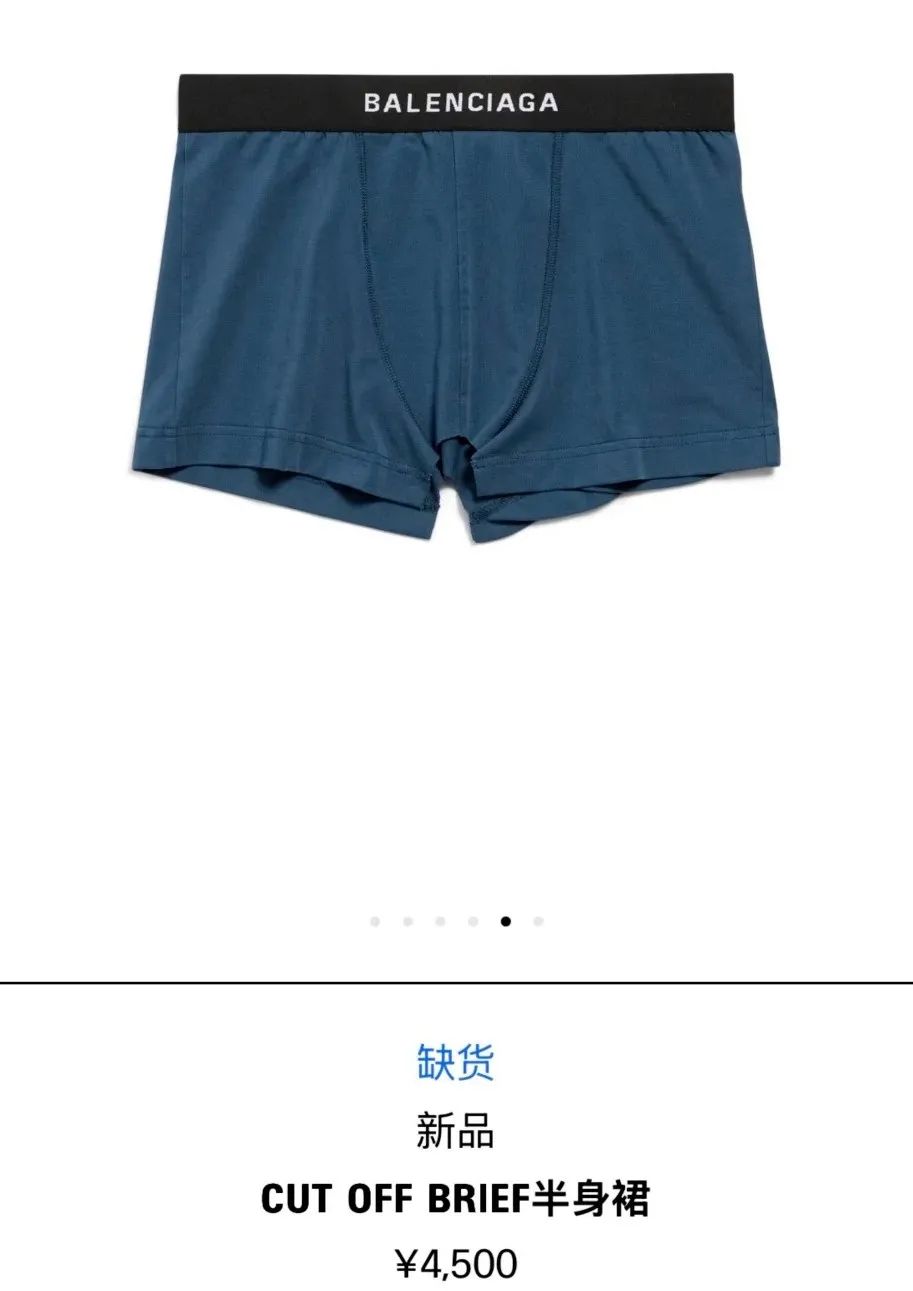Viewport: 913px width, 1291px height.
Task: Jump to the first carousel dot
Action: tap(375, 922)
